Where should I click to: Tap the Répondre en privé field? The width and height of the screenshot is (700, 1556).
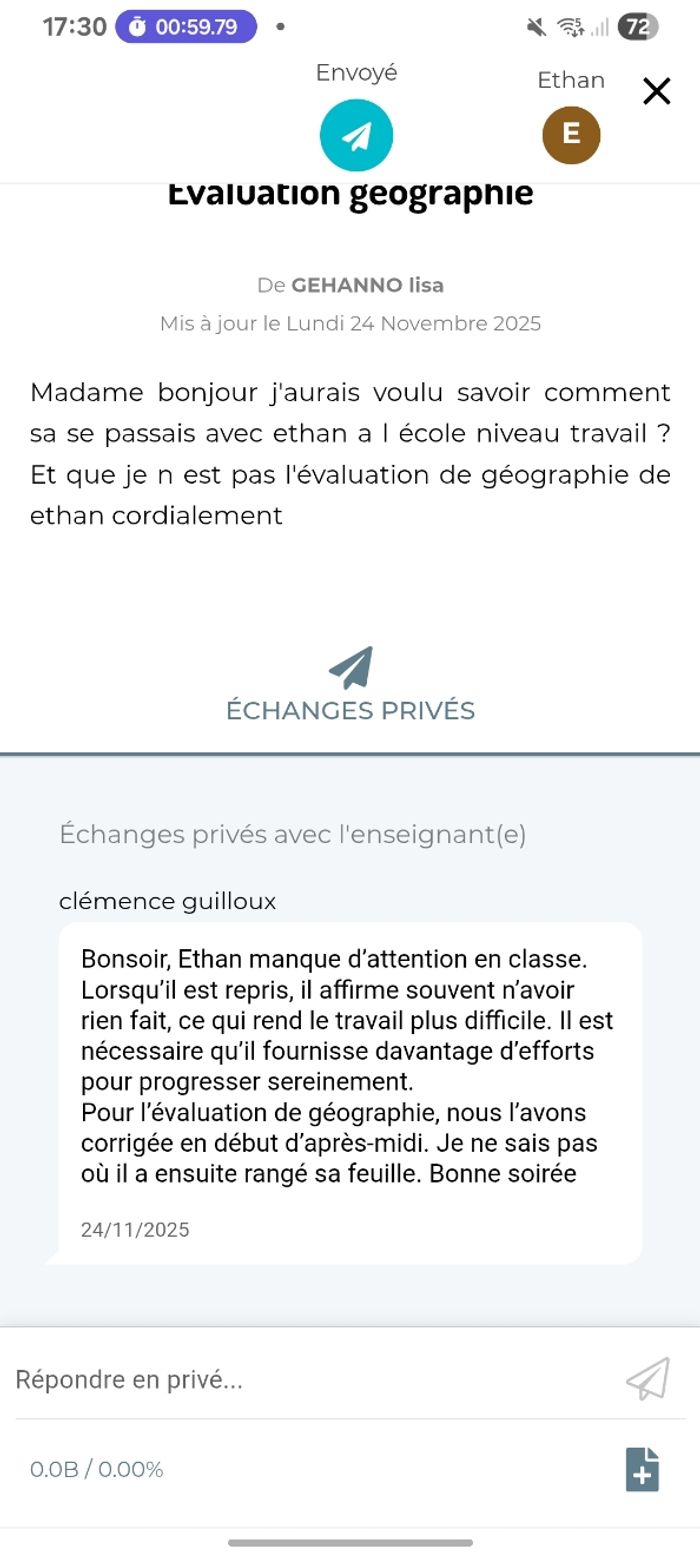click(300, 1380)
